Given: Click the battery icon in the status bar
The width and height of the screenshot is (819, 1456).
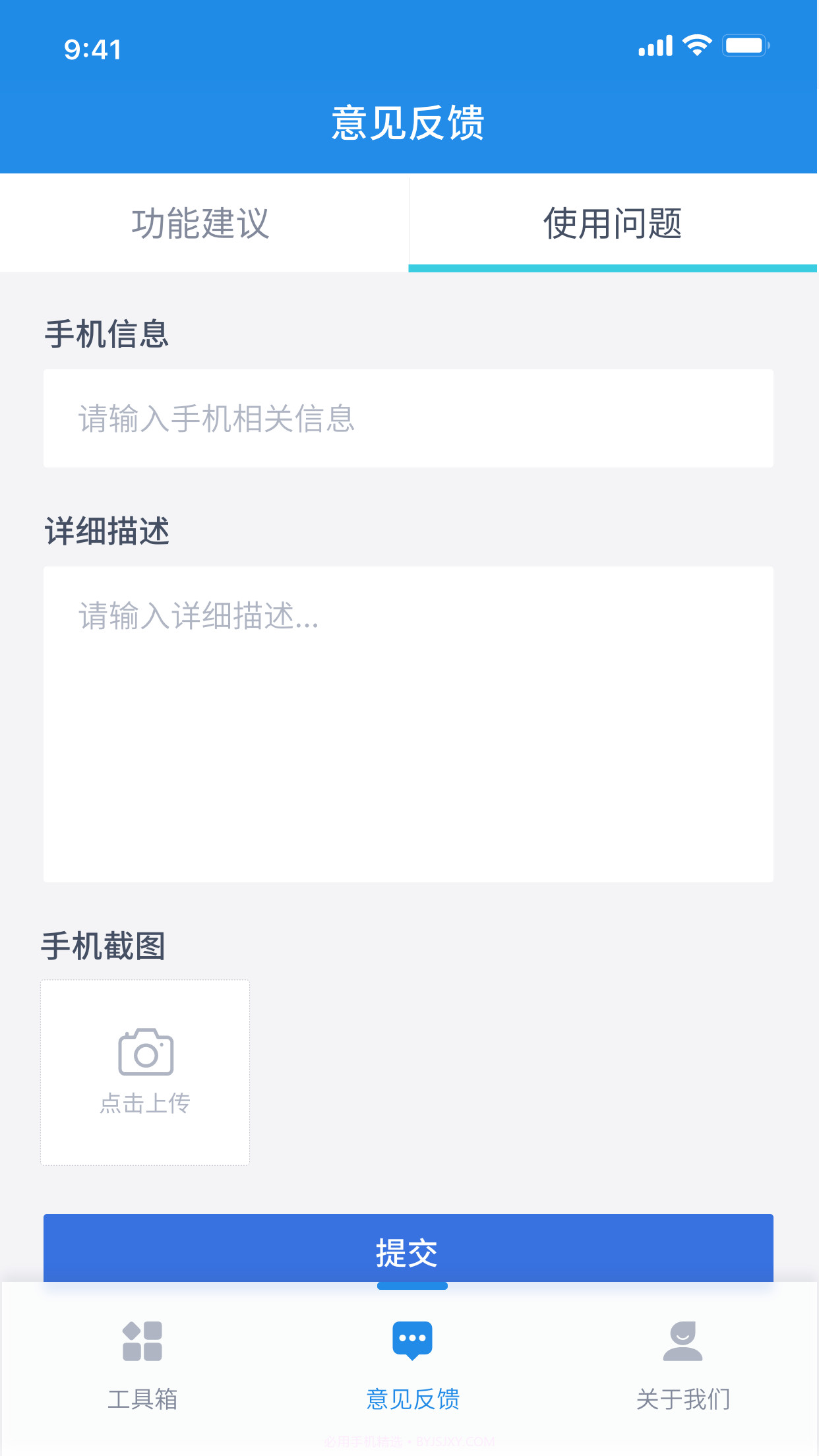Looking at the screenshot, I should (744, 44).
